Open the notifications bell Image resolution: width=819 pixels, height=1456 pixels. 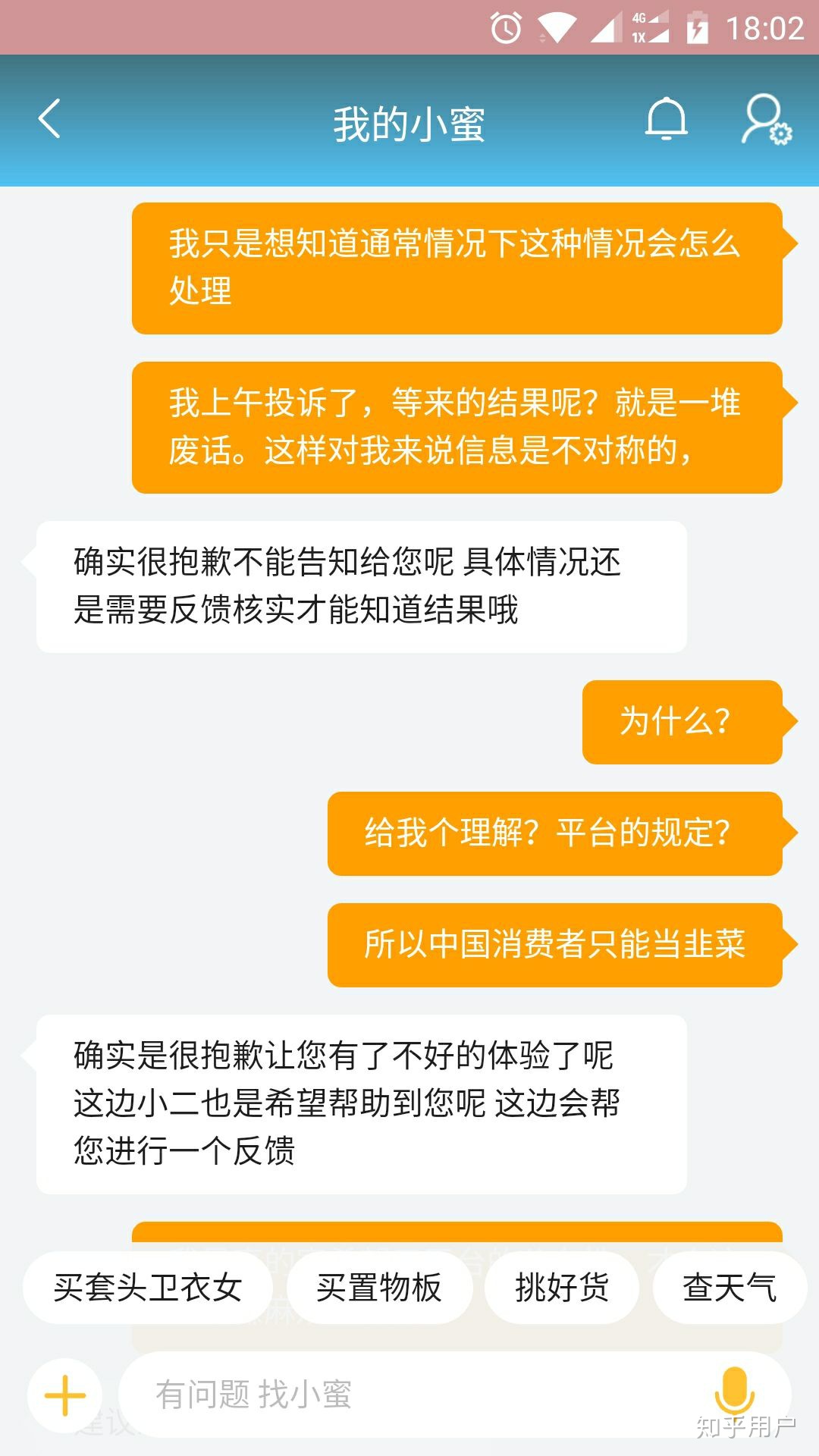(x=666, y=120)
